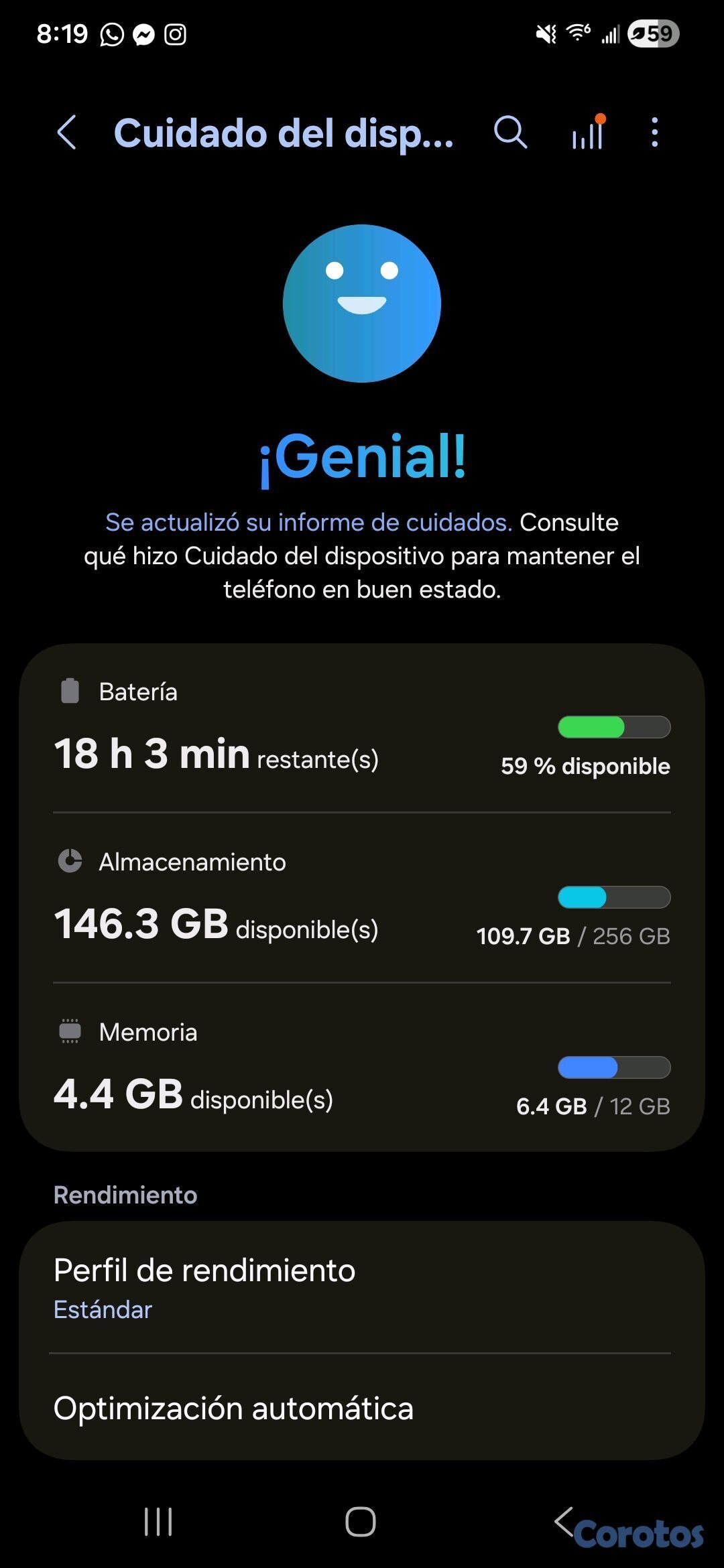The height and width of the screenshot is (1568, 724).
Task: Open the Almacenamiento row
Action: tap(362, 899)
